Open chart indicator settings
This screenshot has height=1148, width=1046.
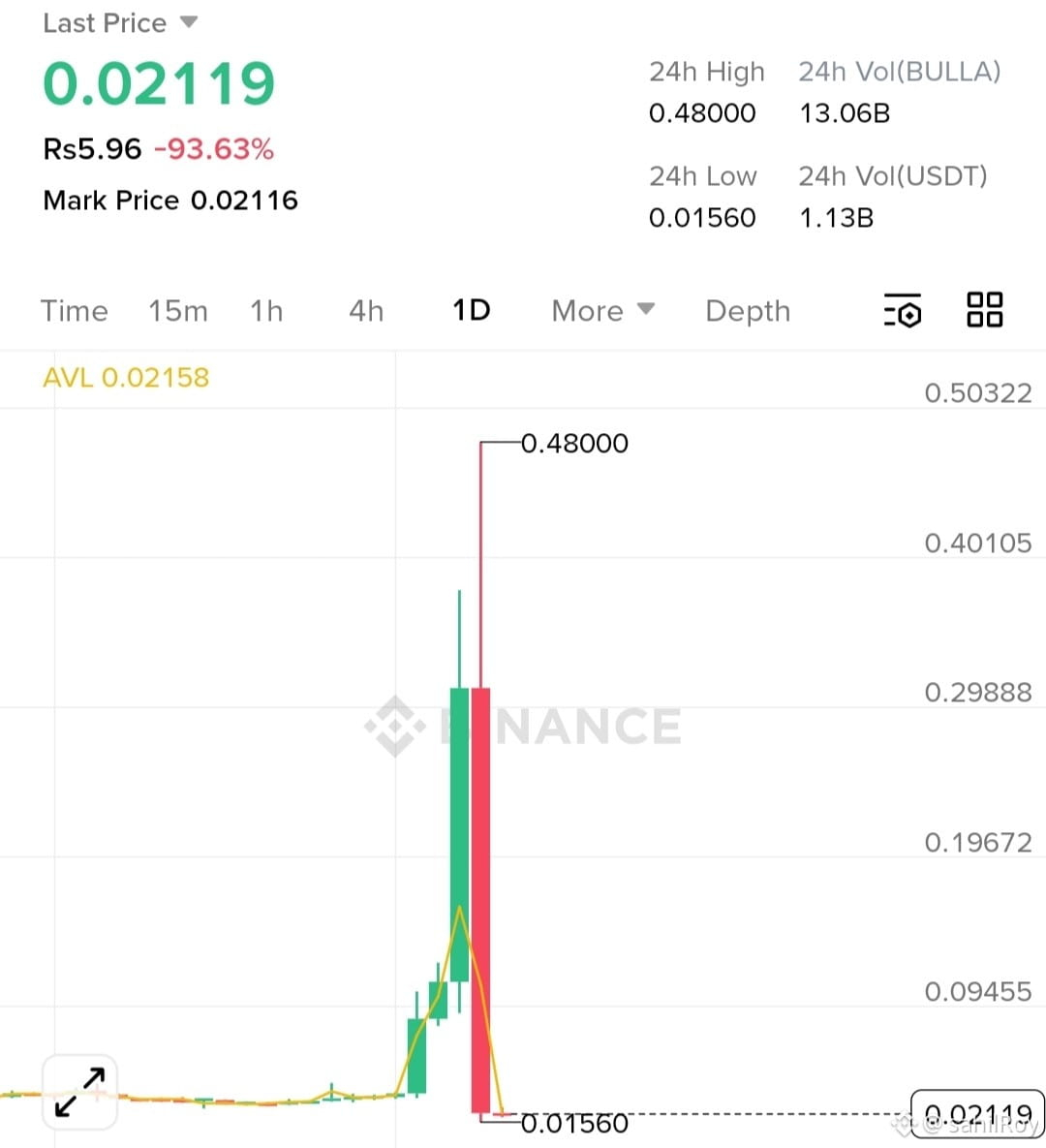click(x=903, y=311)
